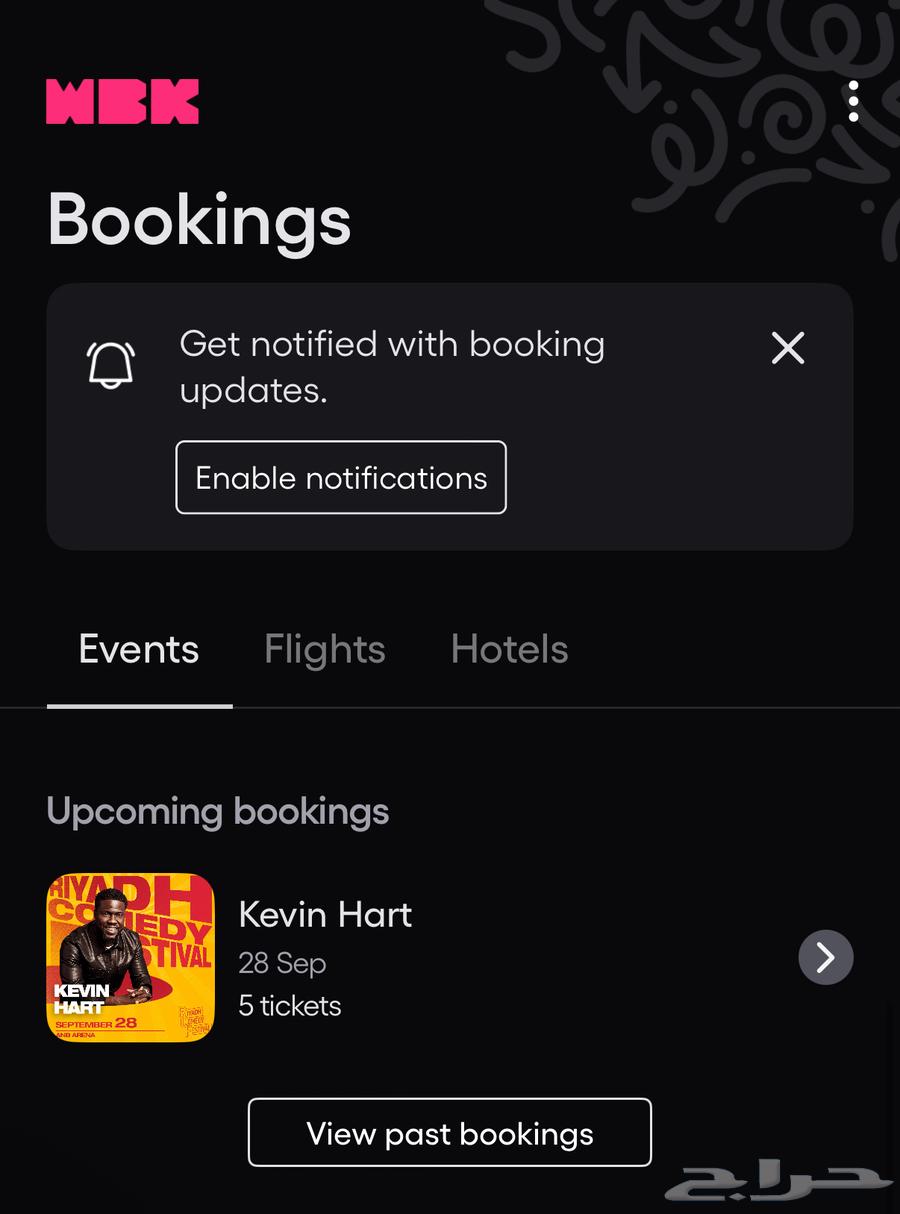Tap the Upcoming bookings heading
The width and height of the screenshot is (900, 1214).
coord(217,811)
